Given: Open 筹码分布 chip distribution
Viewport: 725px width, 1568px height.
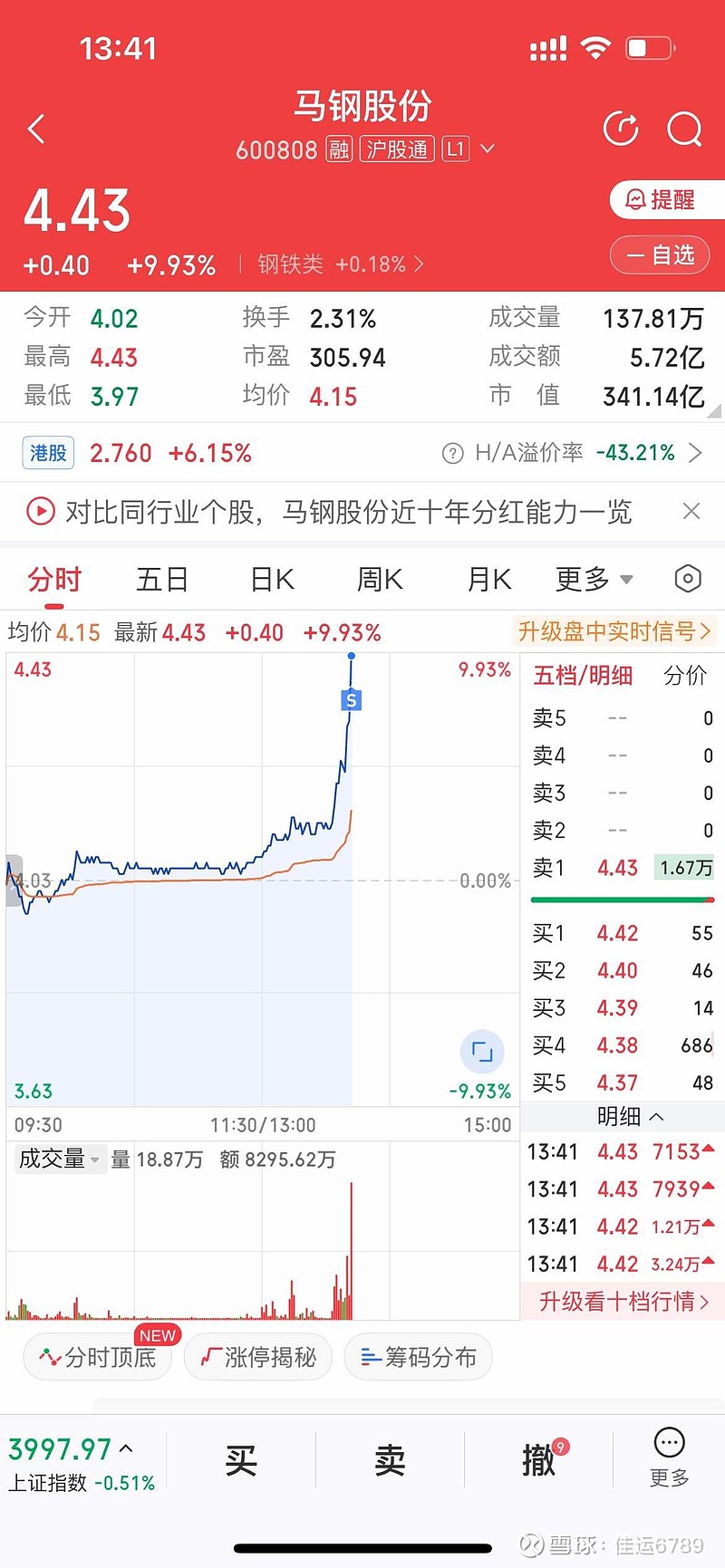Looking at the screenshot, I should [418, 1357].
